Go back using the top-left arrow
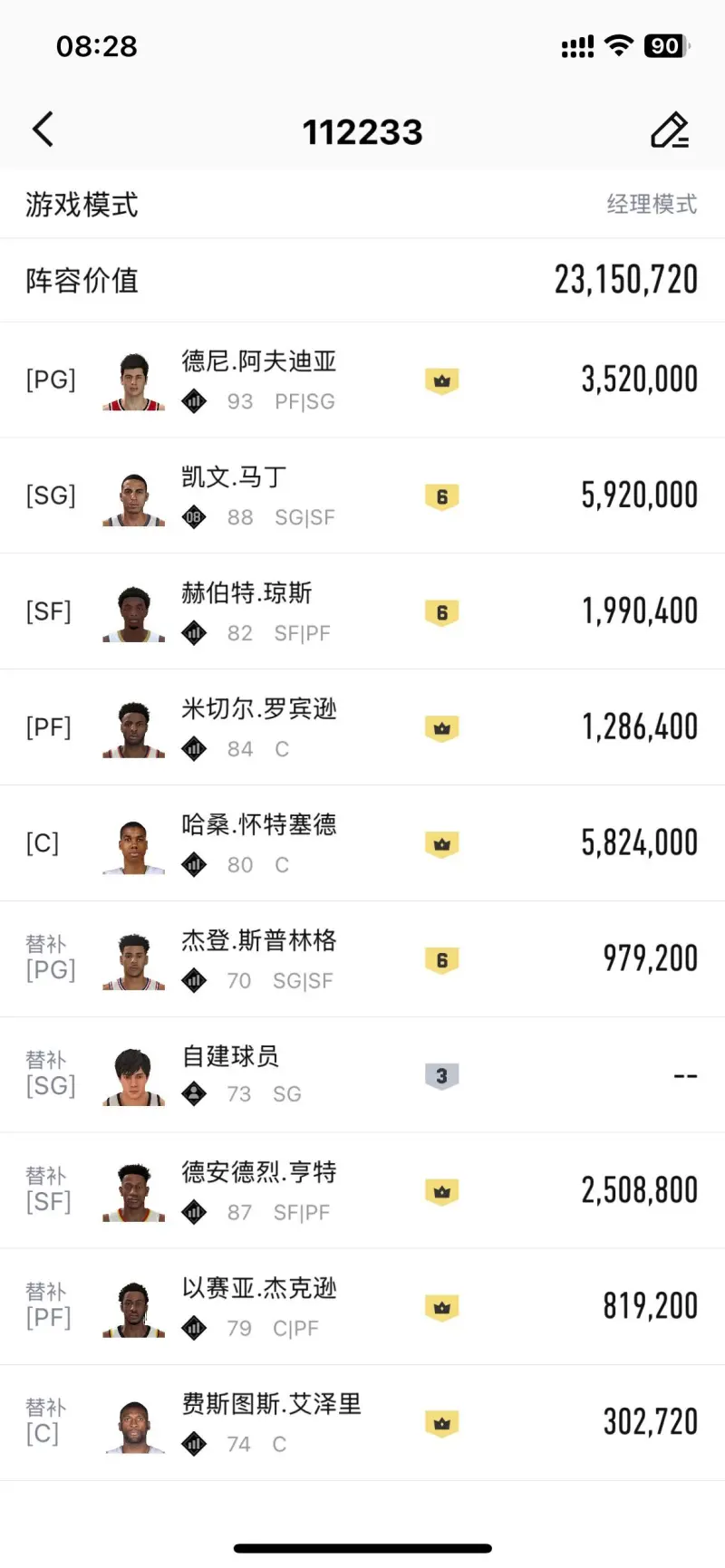The width and height of the screenshot is (725, 1568). click(x=43, y=130)
